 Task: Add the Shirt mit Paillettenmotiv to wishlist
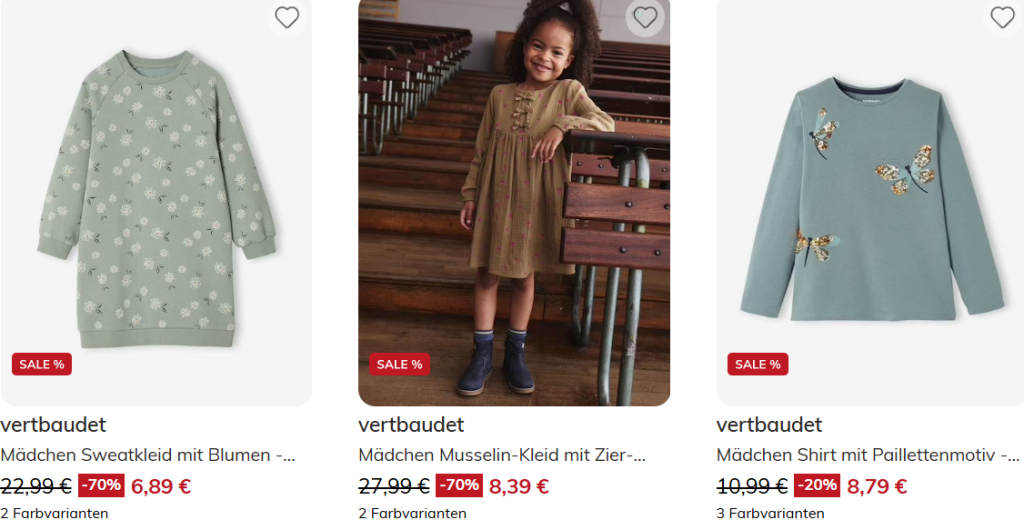1002,17
